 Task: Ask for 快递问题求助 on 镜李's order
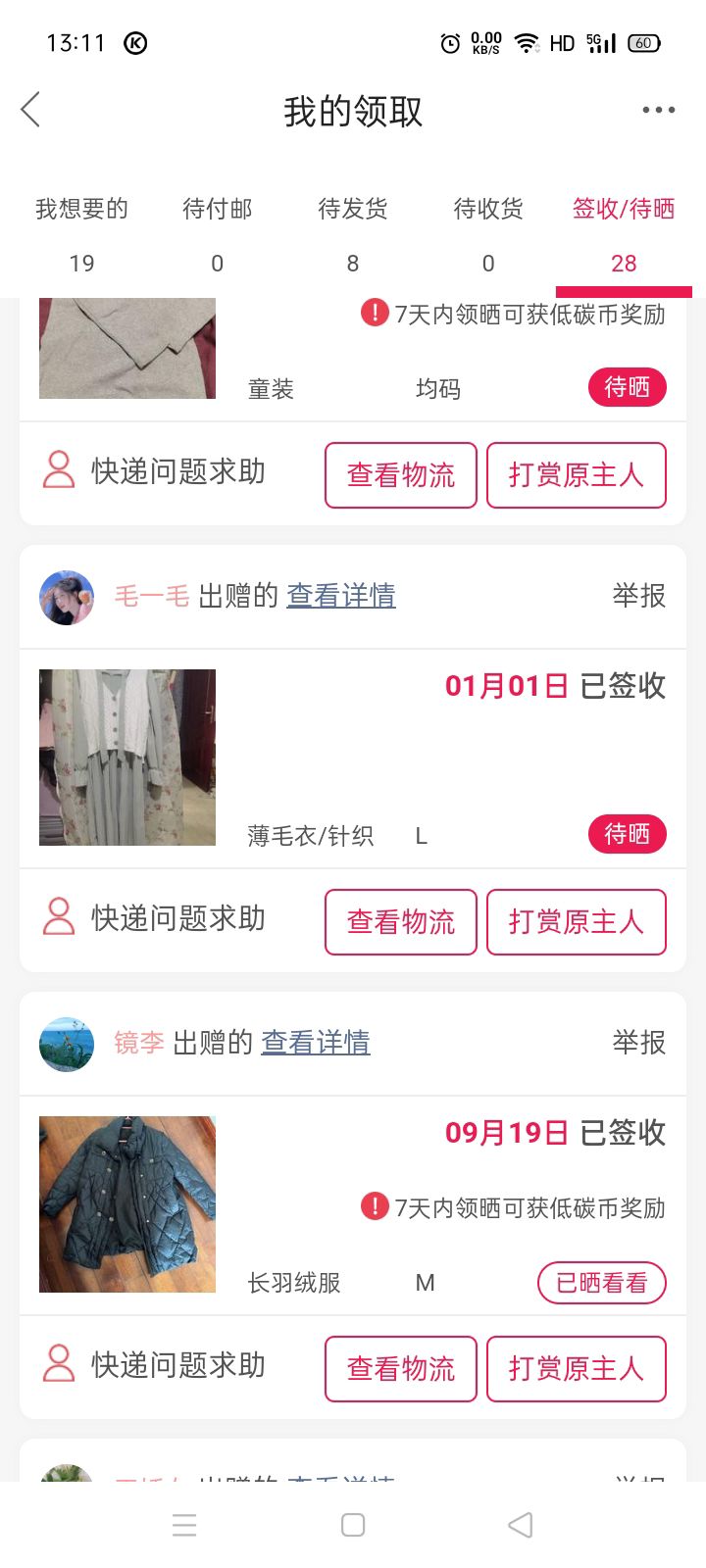tap(154, 1365)
